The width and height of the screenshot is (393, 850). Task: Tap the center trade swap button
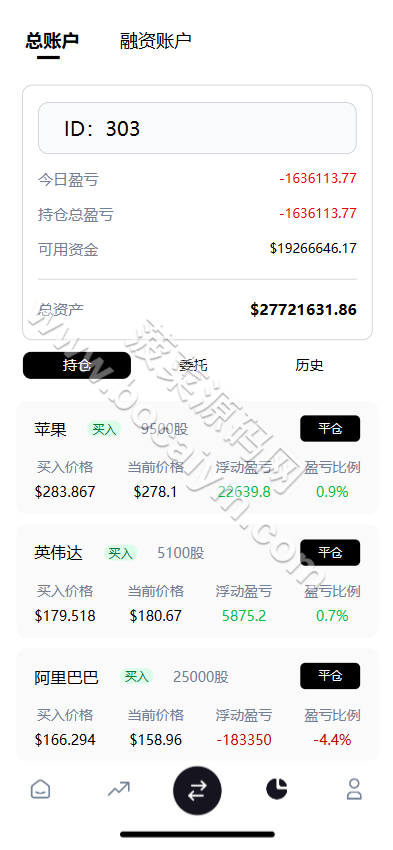(x=197, y=790)
